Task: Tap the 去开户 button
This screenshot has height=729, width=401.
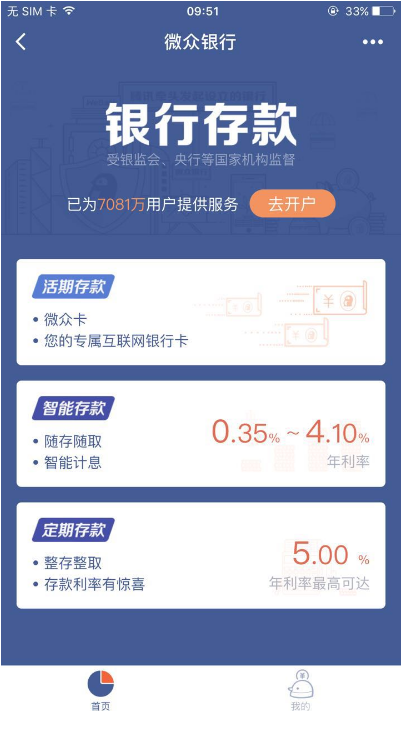Action: (292, 204)
